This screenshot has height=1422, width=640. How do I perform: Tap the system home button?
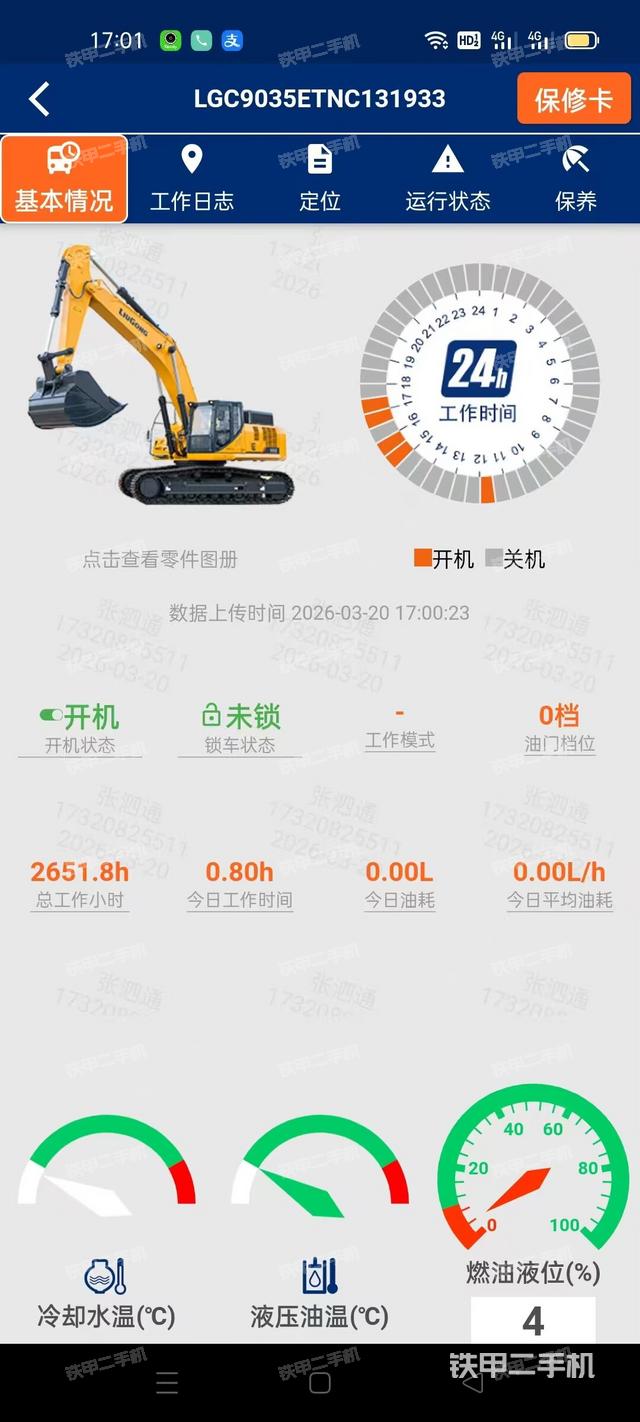point(320,1383)
